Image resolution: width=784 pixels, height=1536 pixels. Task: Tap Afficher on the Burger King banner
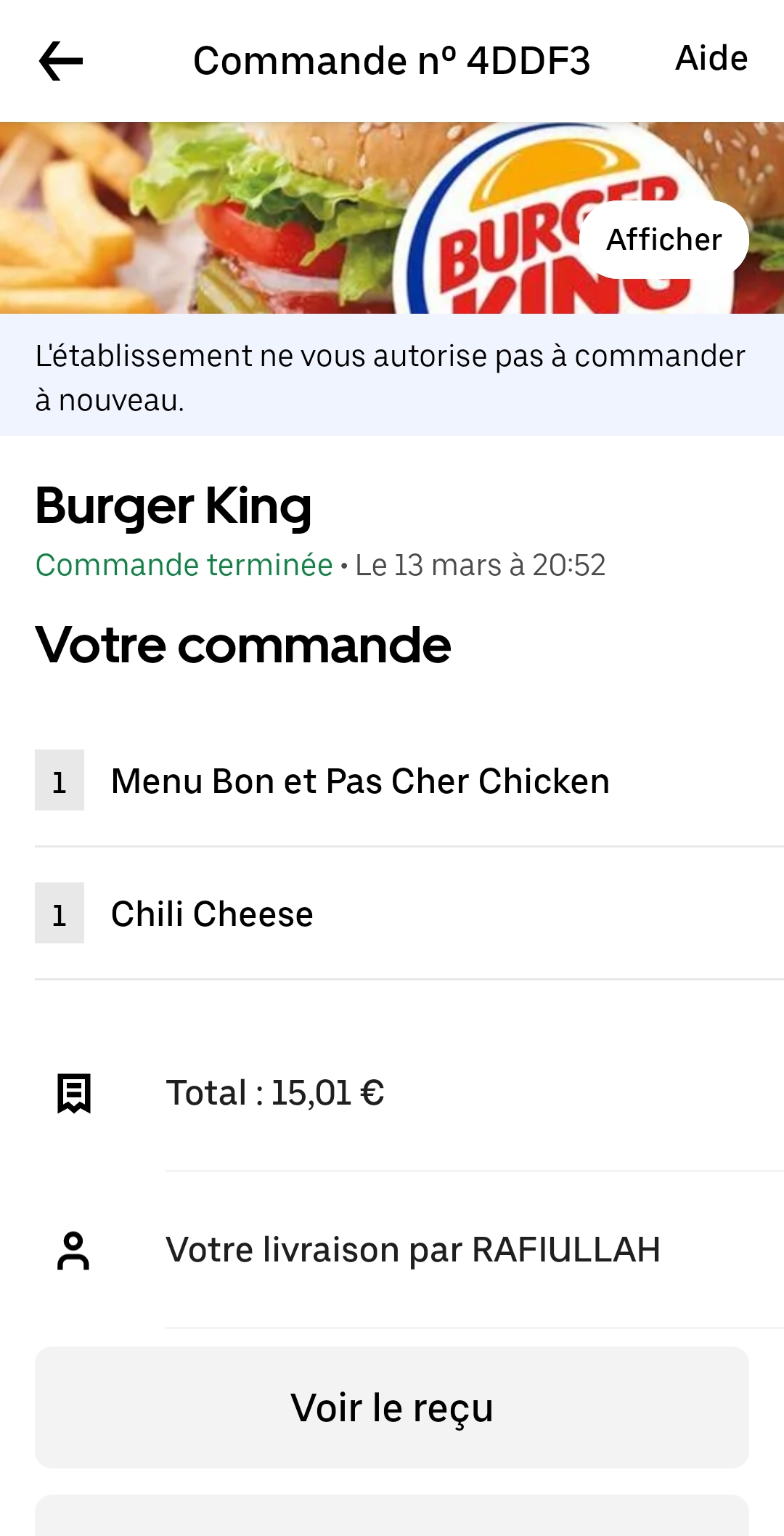coord(663,240)
